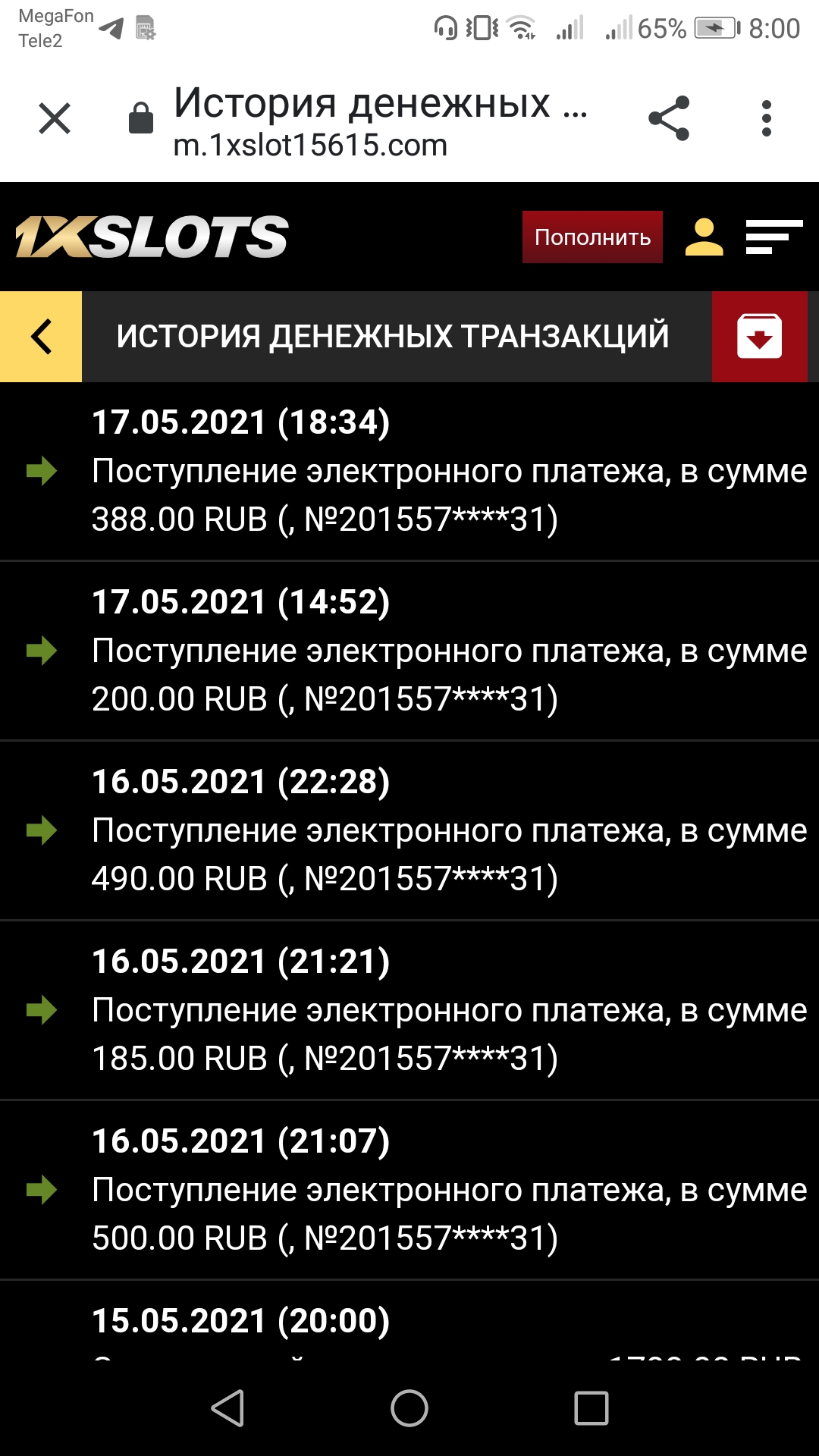Open the red withdrawal icon
This screenshot has width=819, height=1456.
759,337
